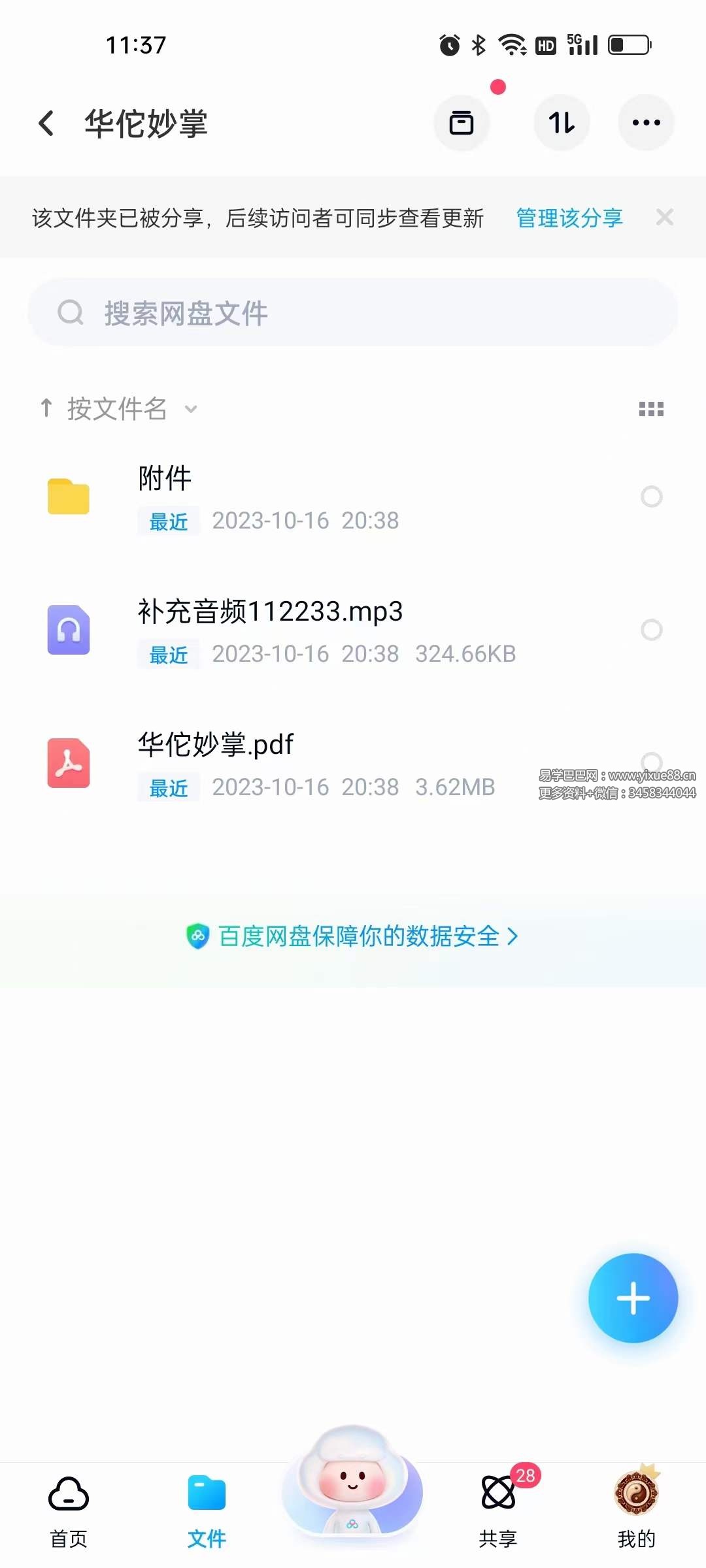
Task: Tap the search files input field
Action: pyautogui.click(x=353, y=312)
